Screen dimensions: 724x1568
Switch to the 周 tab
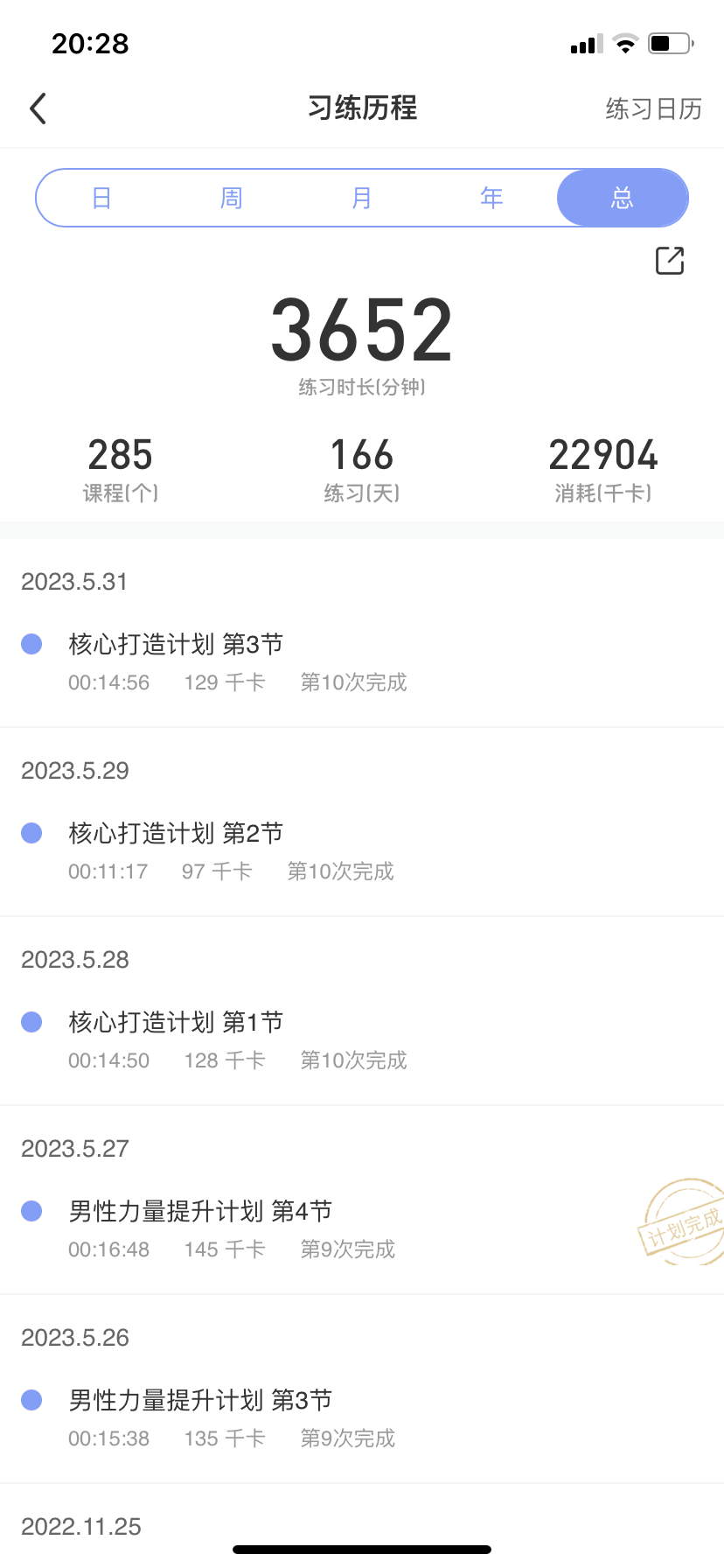click(x=231, y=198)
